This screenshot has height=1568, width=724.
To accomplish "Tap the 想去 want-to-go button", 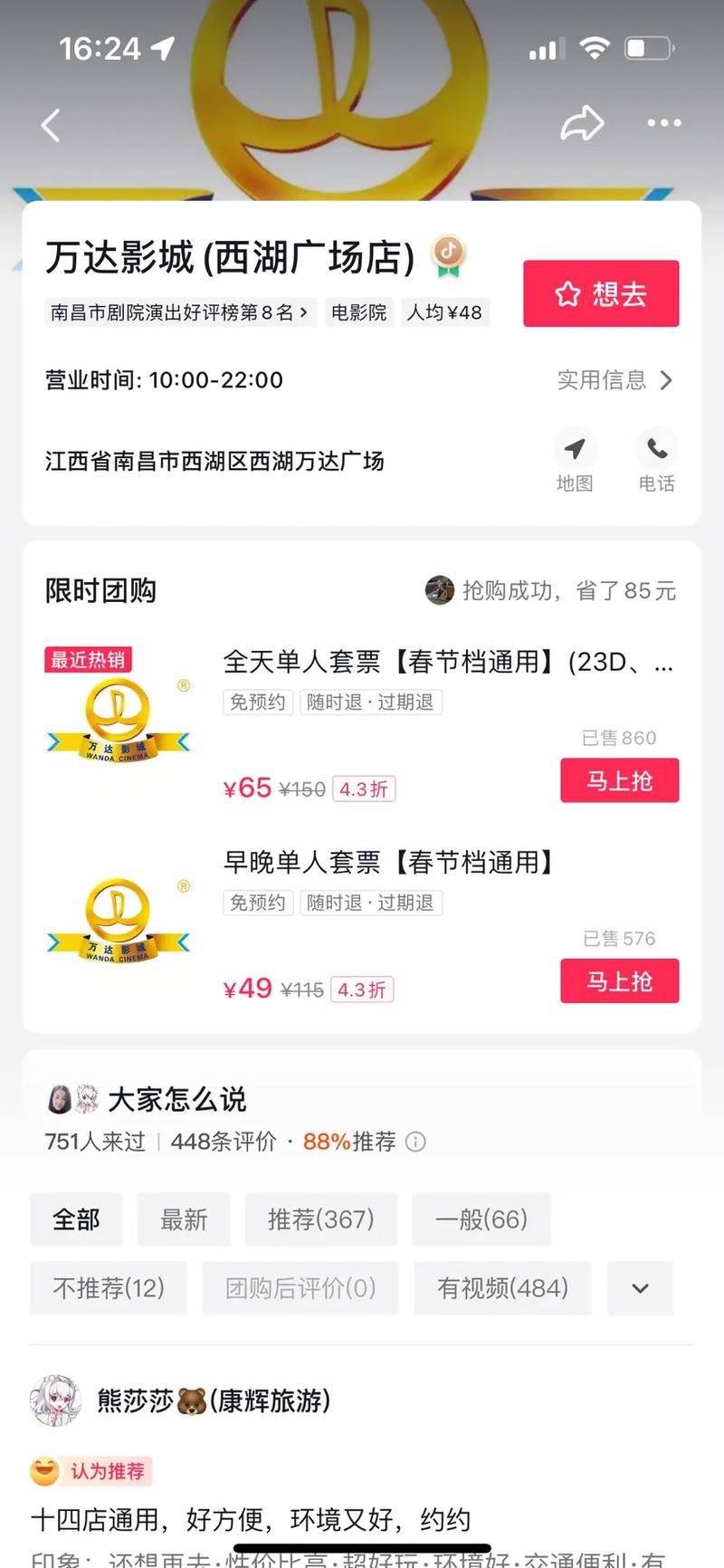I will click(x=601, y=293).
